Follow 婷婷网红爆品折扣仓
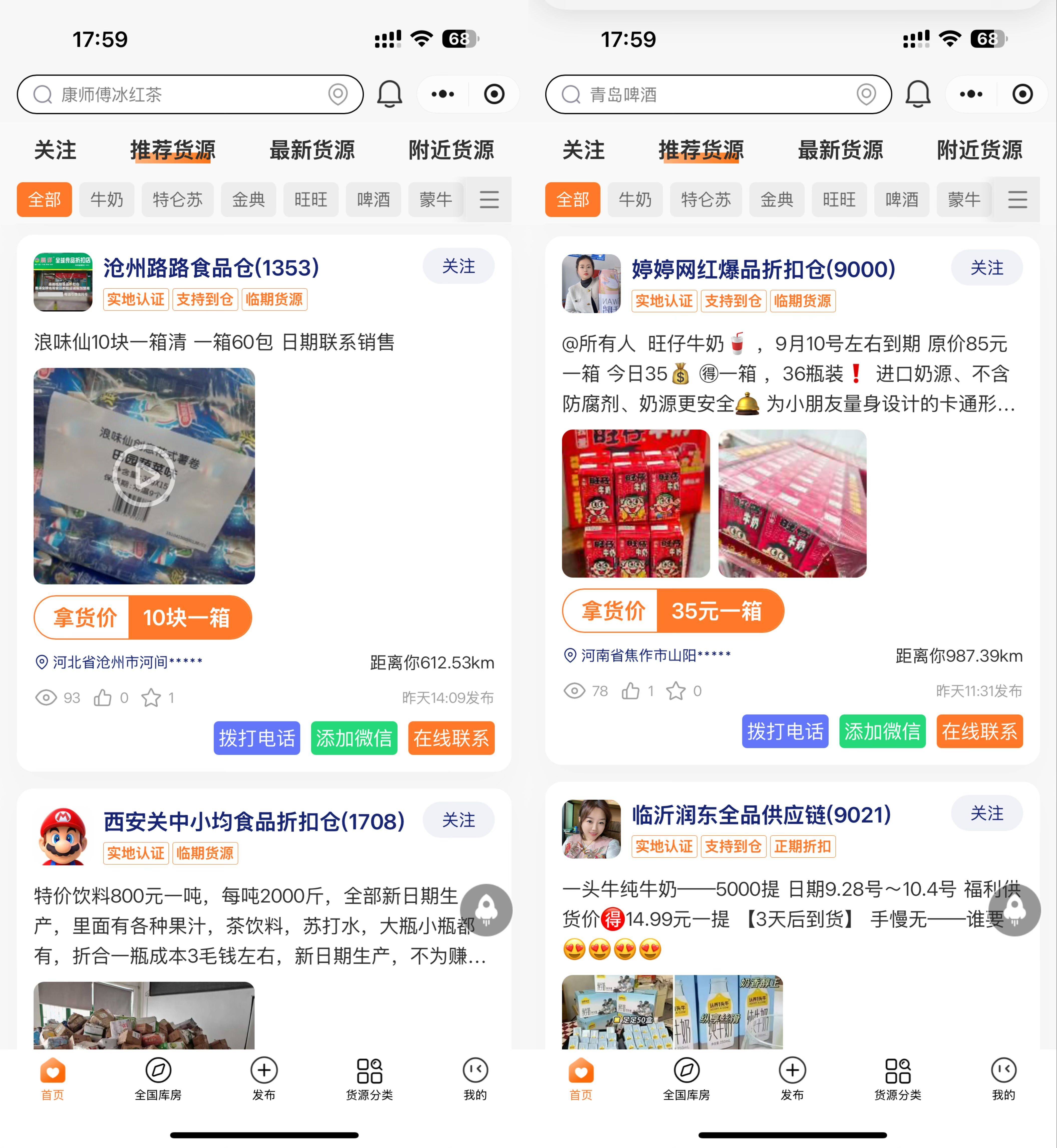The height and width of the screenshot is (1148, 1057). 987,268
